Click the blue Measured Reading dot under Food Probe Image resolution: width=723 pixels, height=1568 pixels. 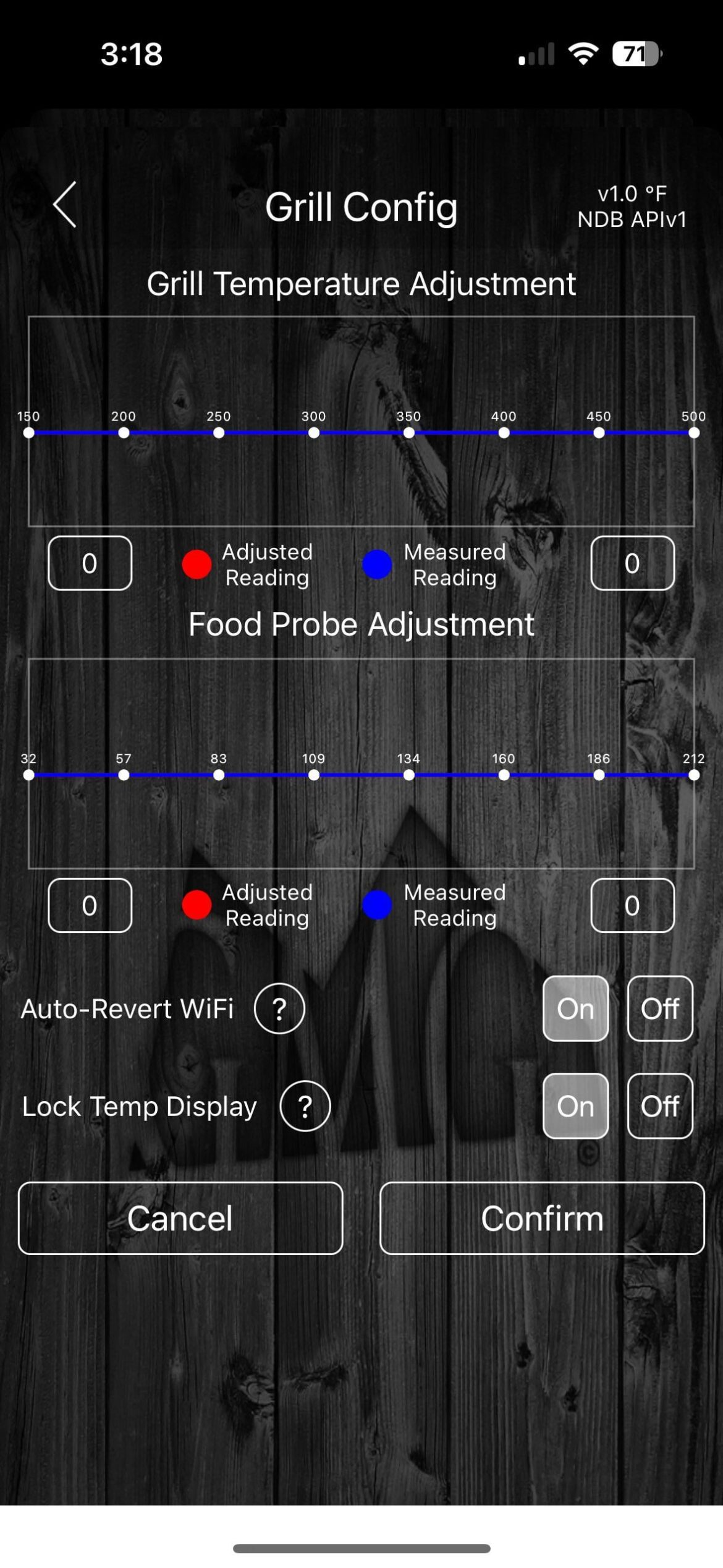pos(377,905)
